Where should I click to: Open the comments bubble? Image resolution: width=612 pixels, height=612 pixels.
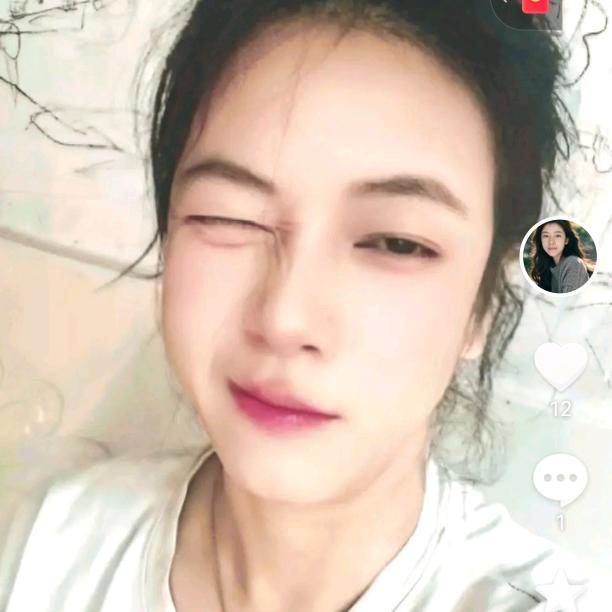560,479
